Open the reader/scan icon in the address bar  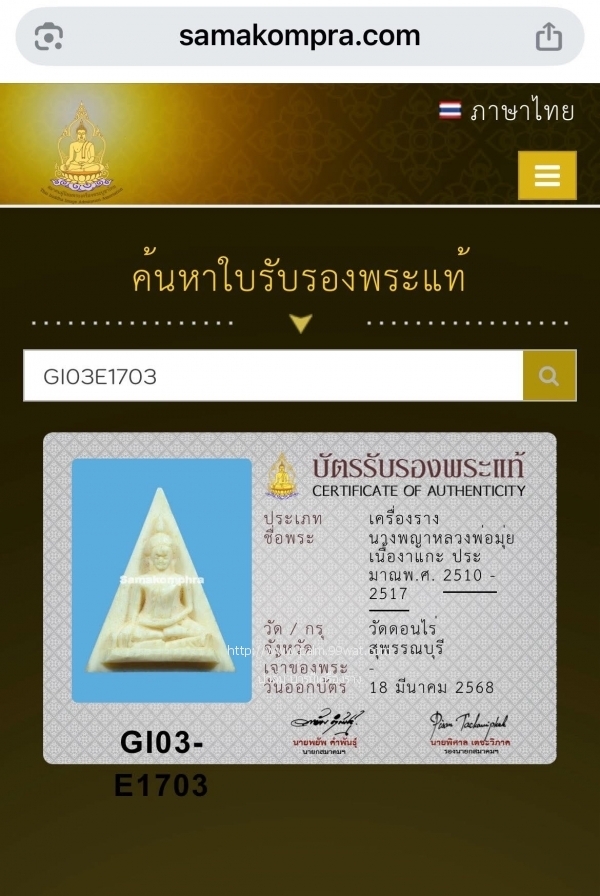(49, 37)
